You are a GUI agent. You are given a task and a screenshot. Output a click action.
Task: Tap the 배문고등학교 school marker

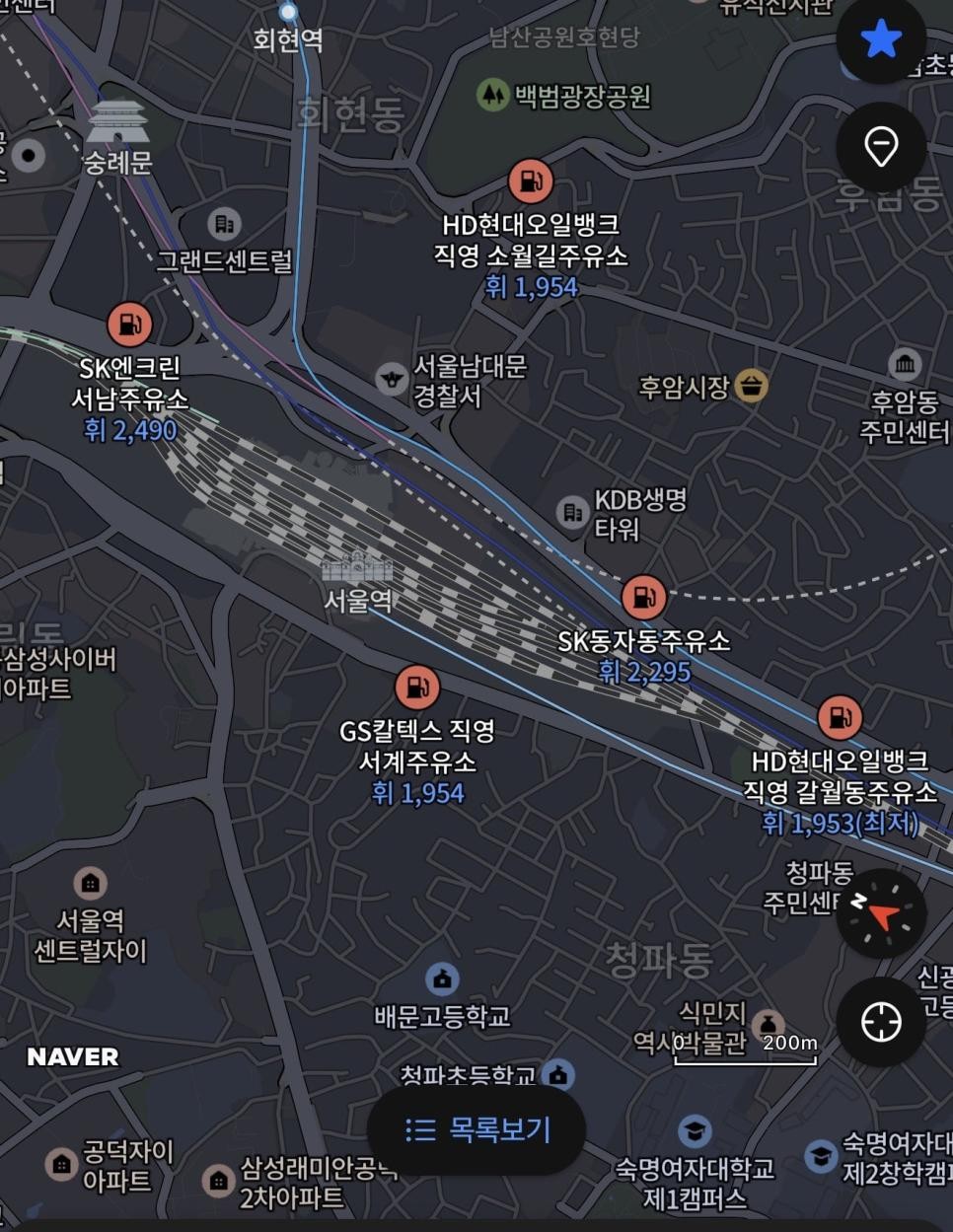[442, 978]
